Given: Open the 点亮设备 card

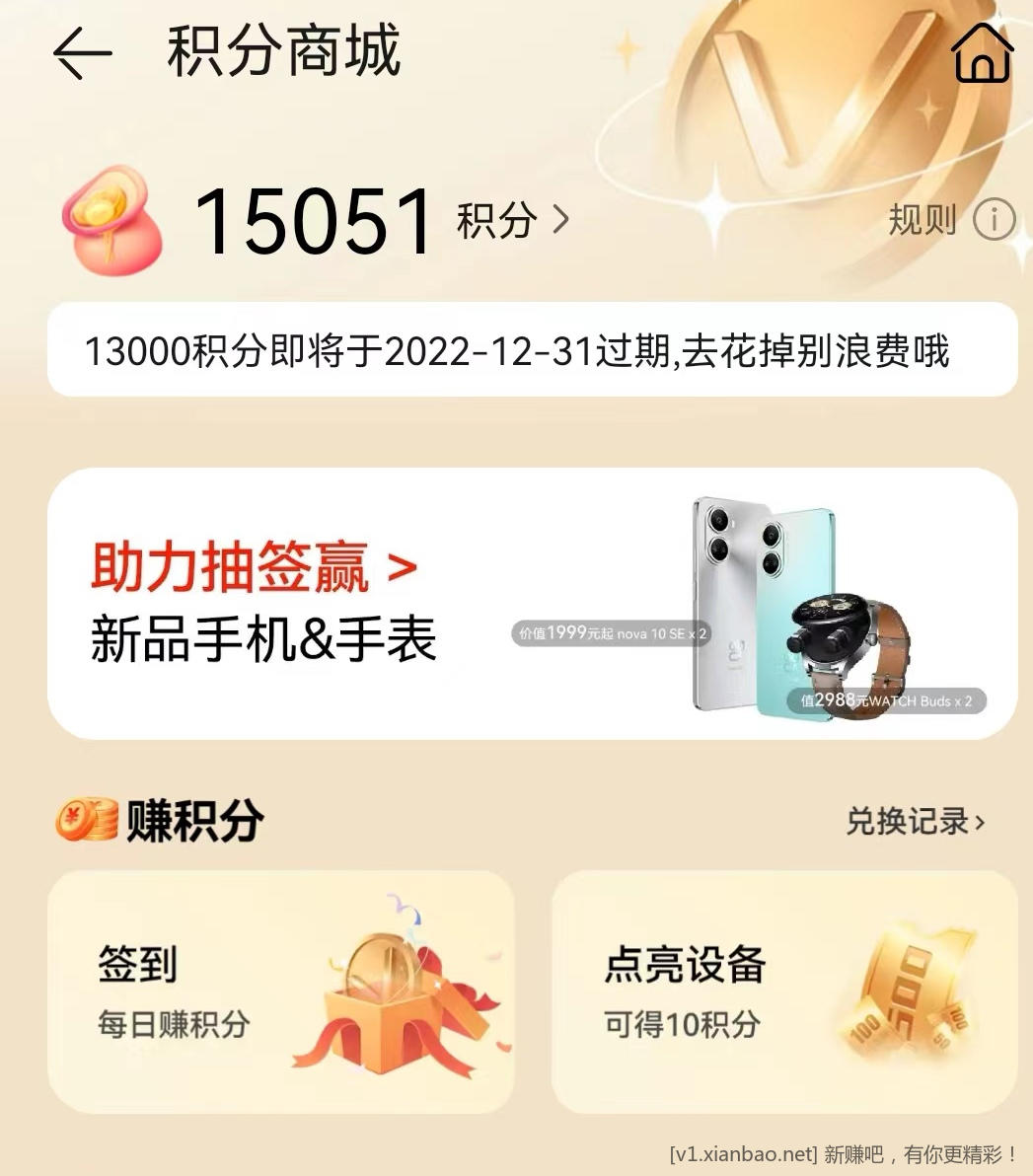Looking at the screenshot, I should coord(783,992).
